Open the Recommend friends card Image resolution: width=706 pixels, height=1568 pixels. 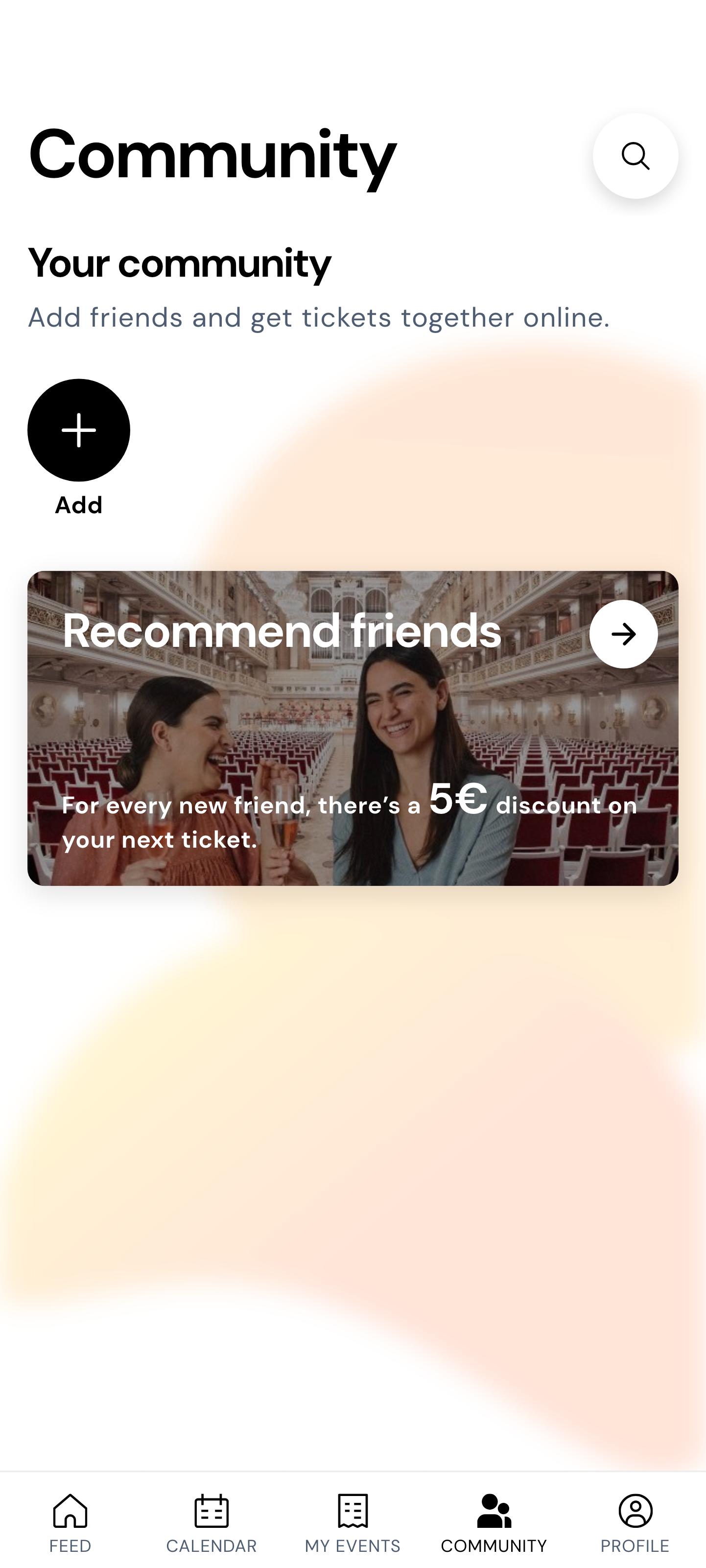[x=353, y=728]
